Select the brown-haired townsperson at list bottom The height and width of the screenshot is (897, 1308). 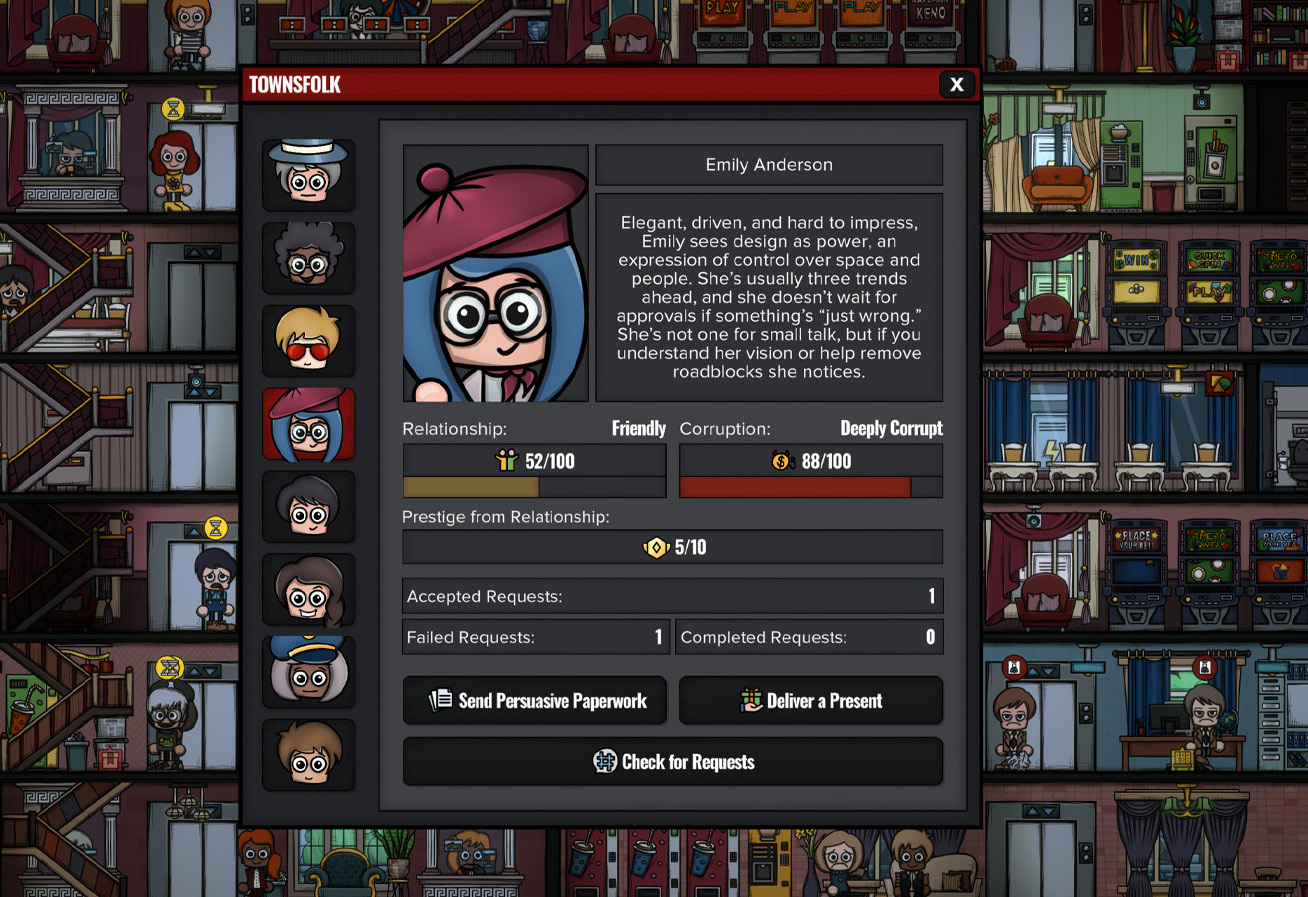pos(309,755)
